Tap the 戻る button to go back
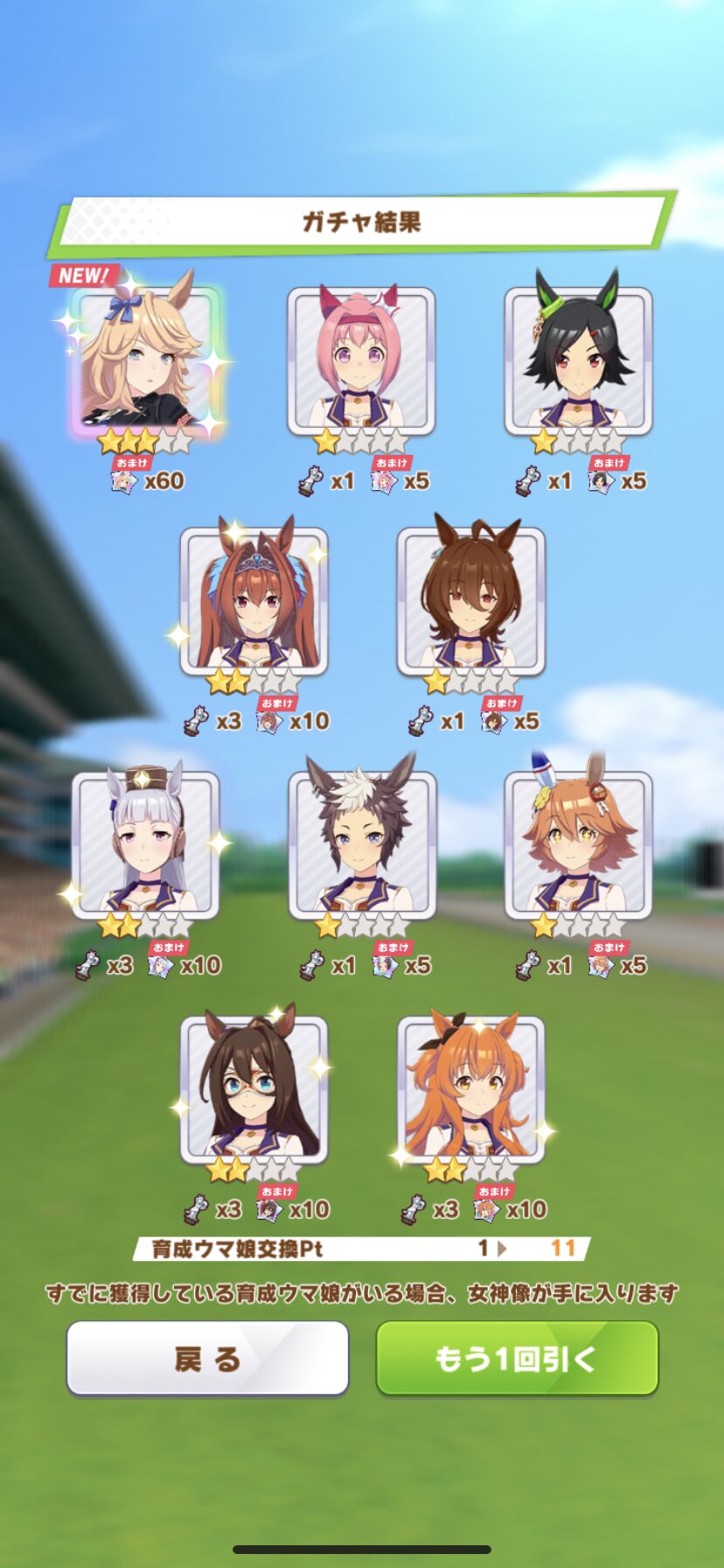This screenshot has width=724, height=1568. click(x=208, y=1358)
